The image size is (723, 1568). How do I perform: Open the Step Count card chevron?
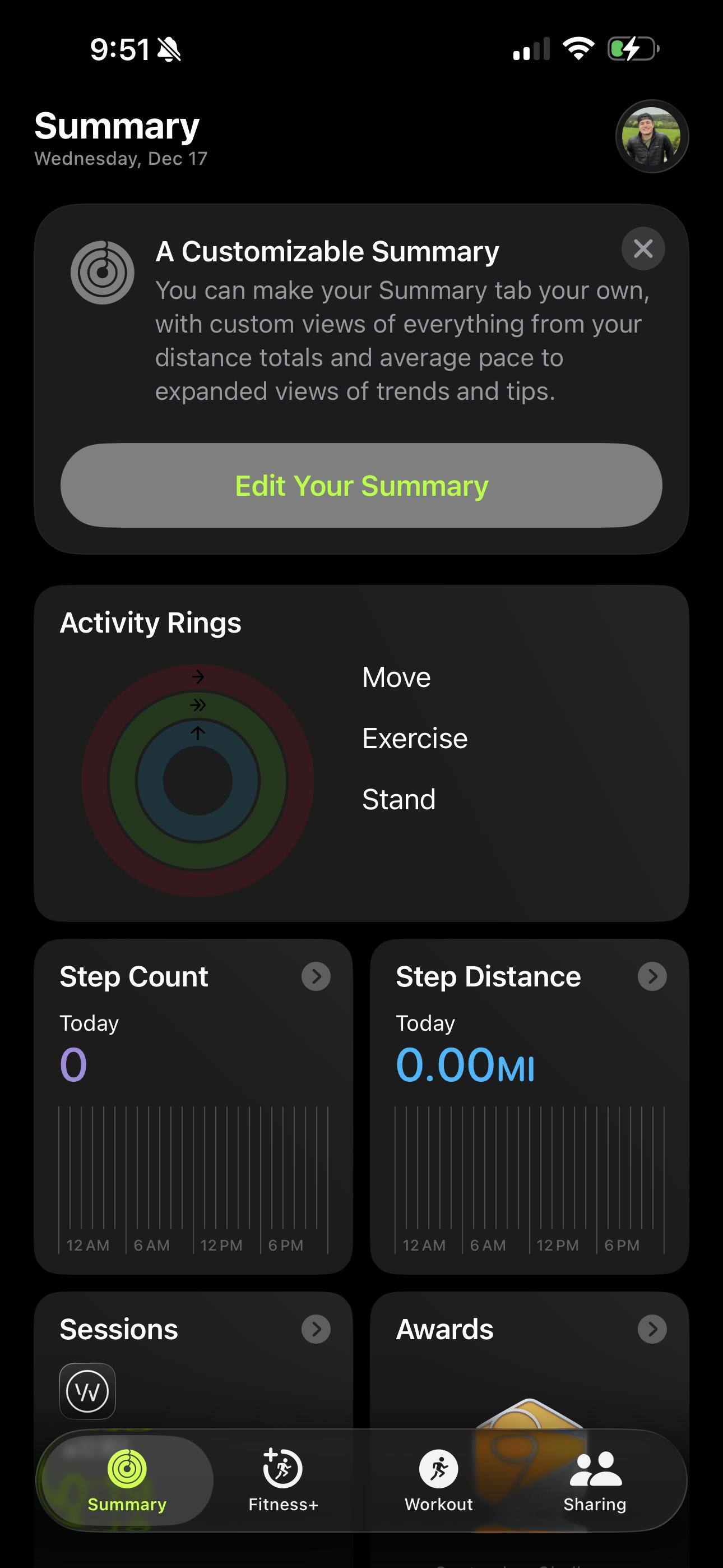316,976
